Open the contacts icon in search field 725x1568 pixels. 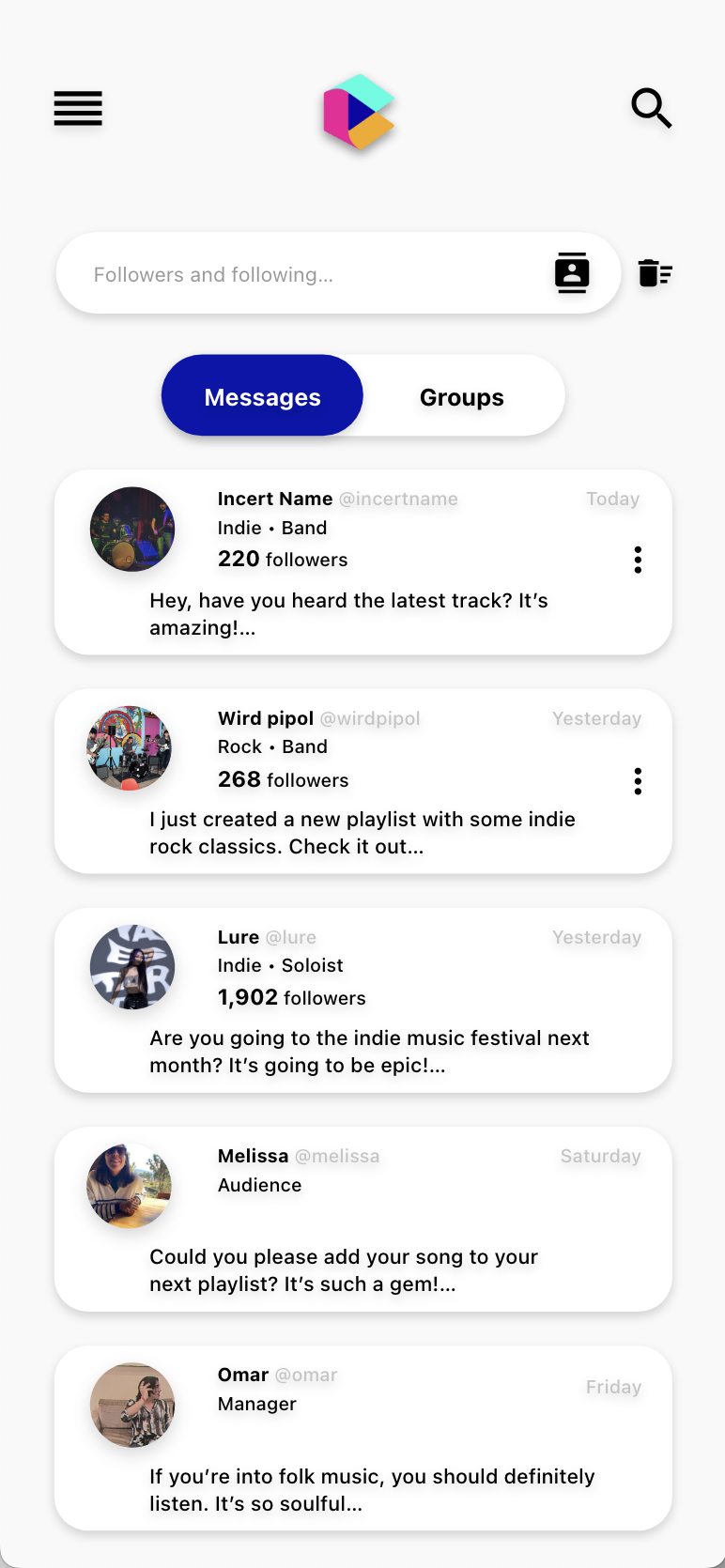(x=571, y=273)
